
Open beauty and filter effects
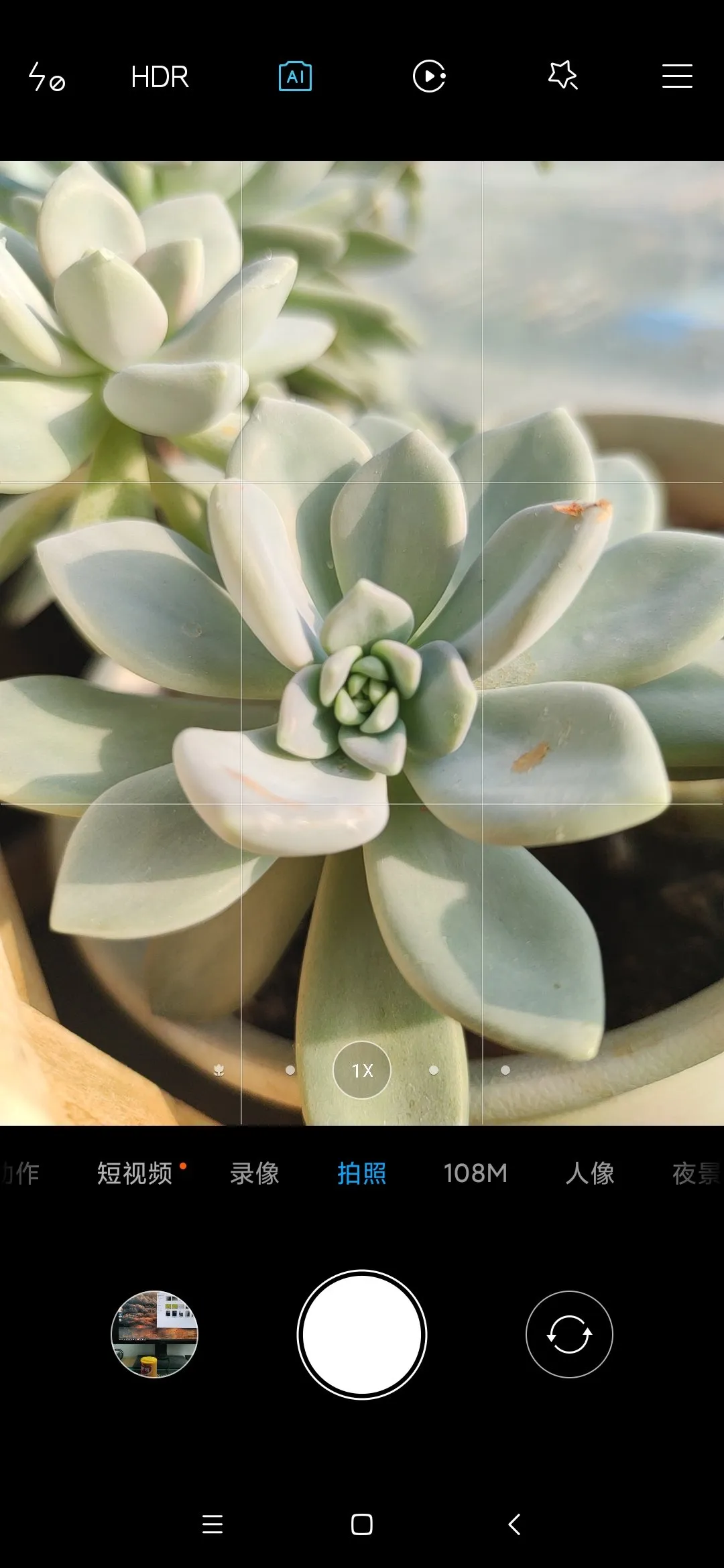562,76
